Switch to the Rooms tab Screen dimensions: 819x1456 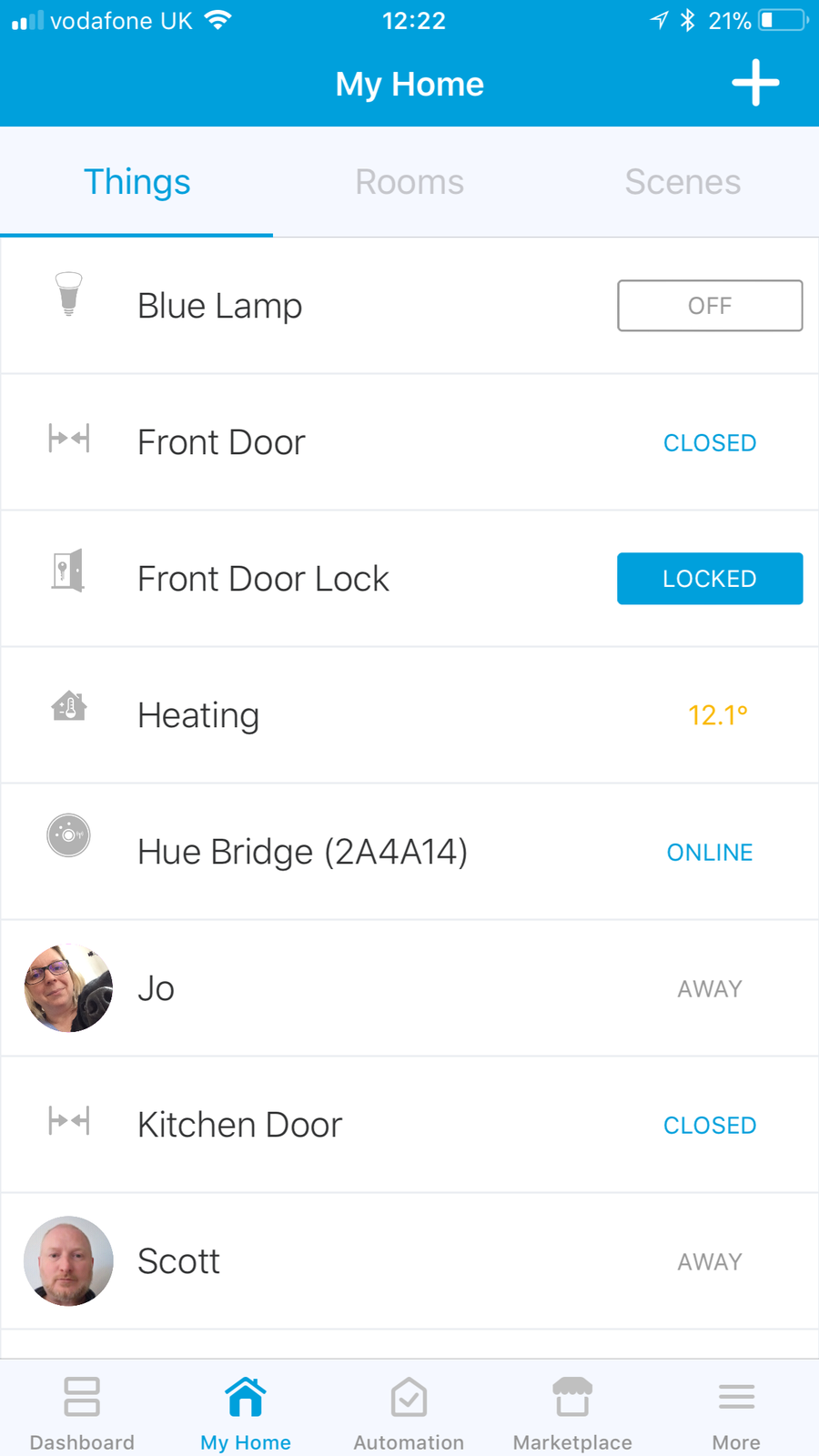(409, 182)
